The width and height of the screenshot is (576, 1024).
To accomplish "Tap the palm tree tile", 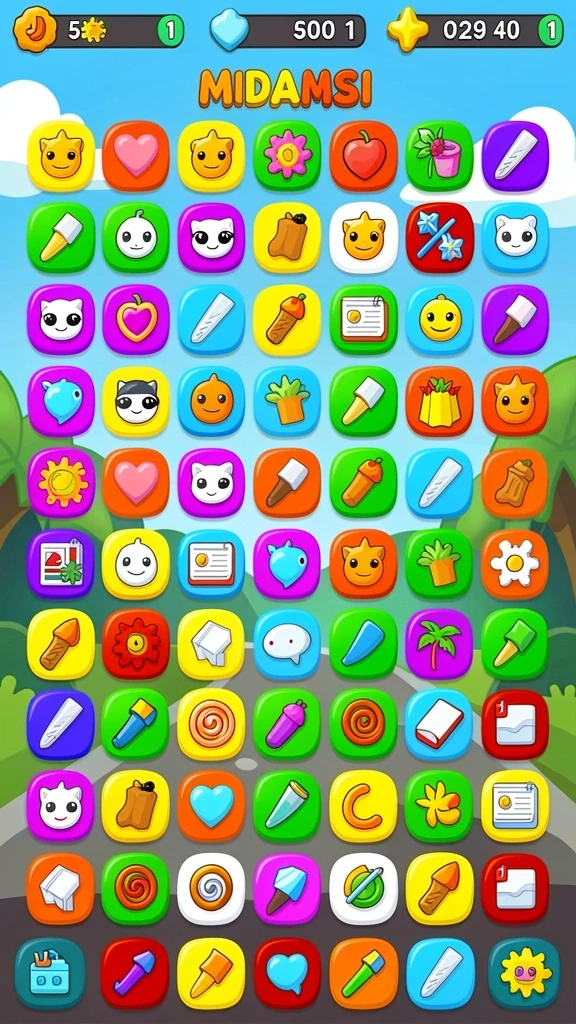I will click(439, 645).
